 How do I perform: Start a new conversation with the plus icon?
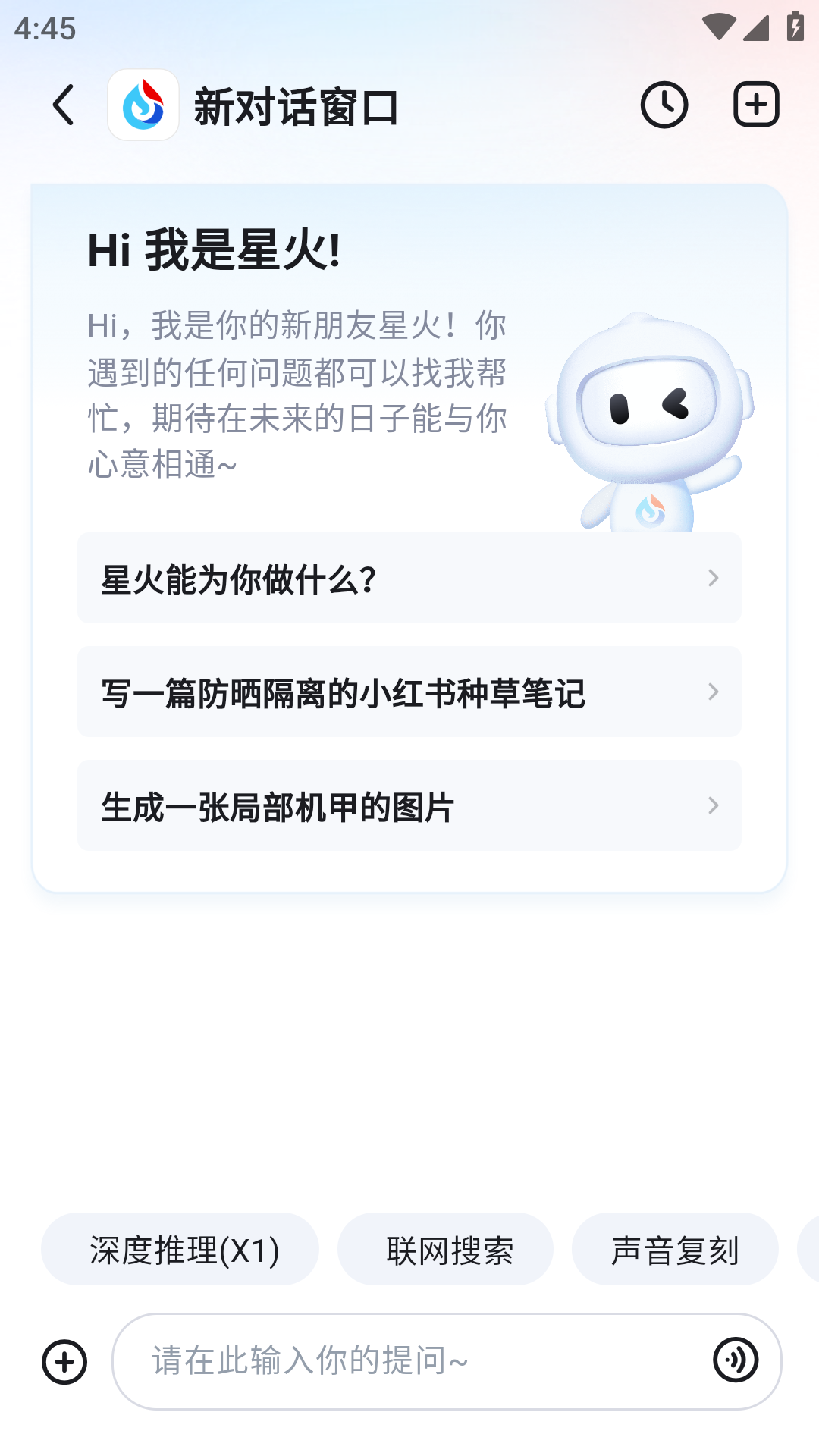pos(756,105)
